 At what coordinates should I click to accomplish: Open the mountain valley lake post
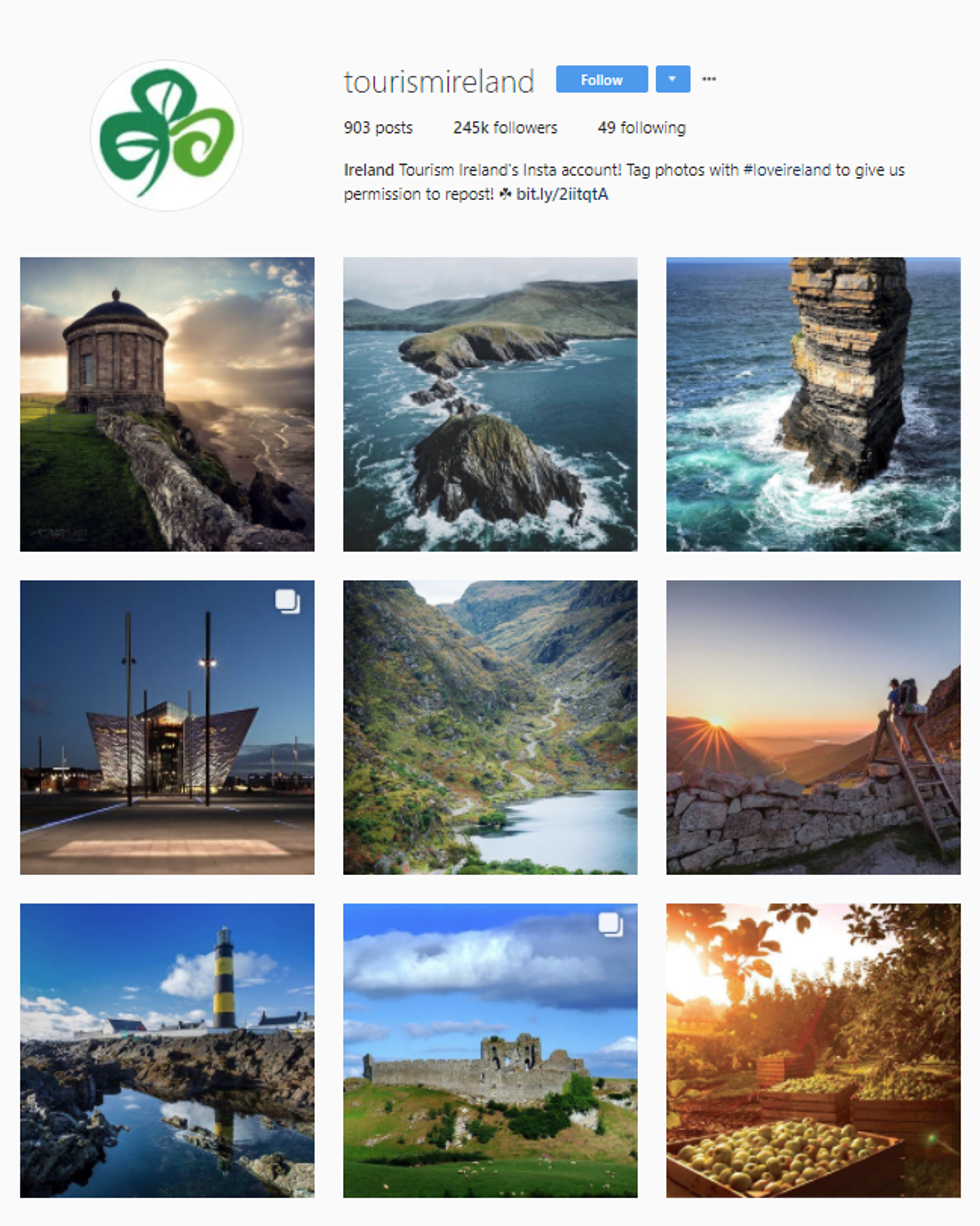tap(490, 727)
